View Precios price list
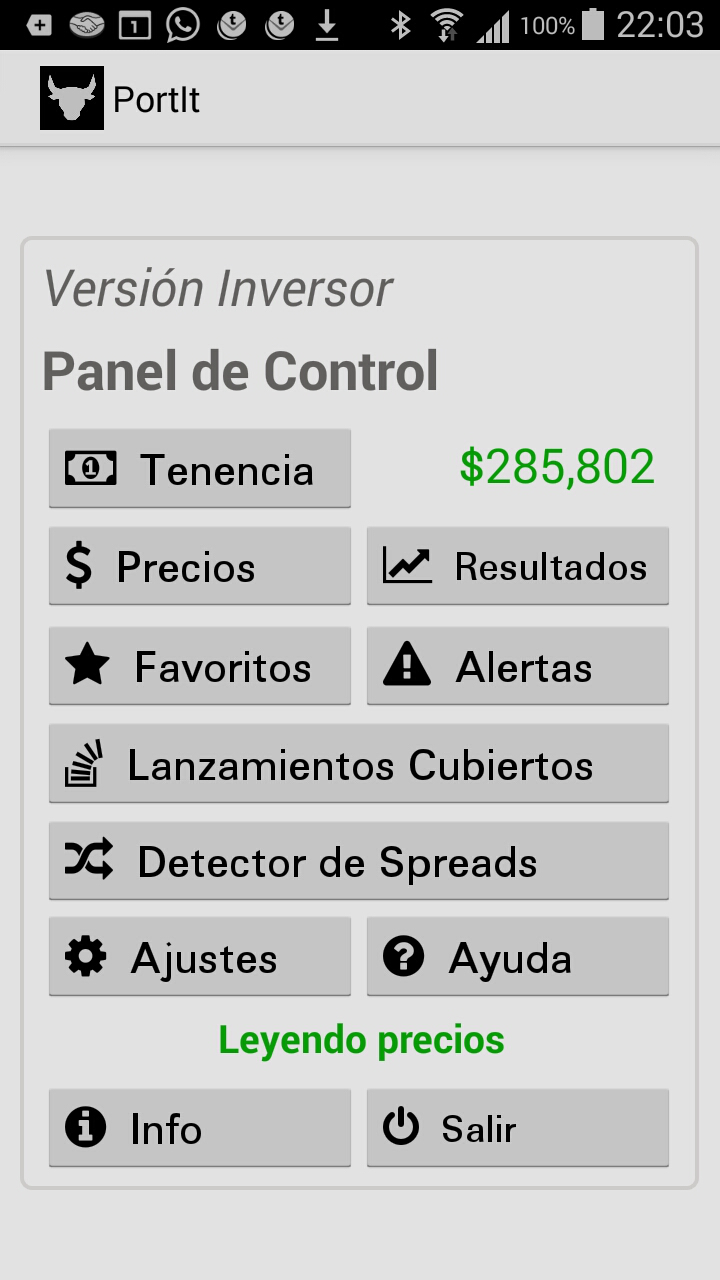720x1280 pixels. tap(200, 566)
